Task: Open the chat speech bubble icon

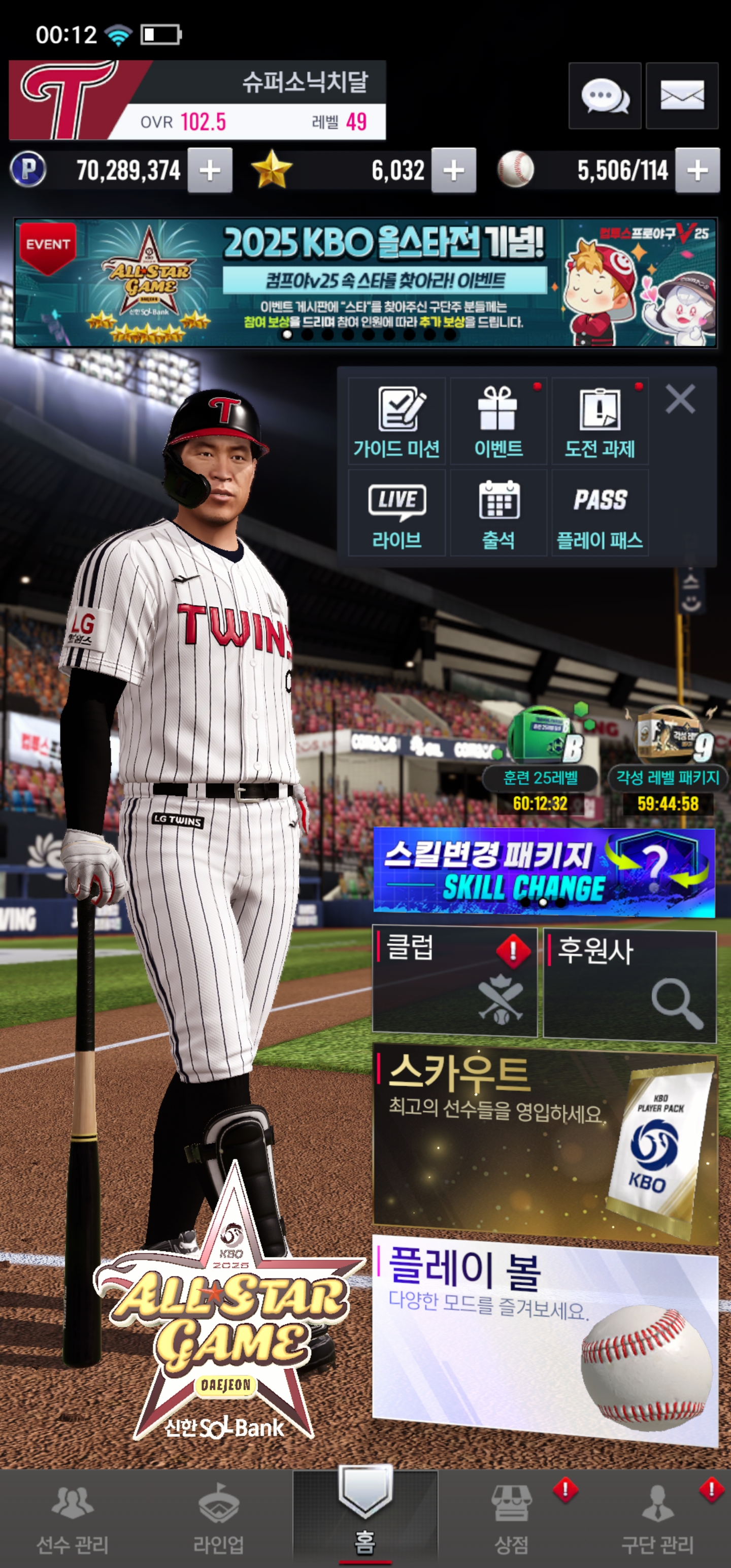Action: click(x=605, y=95)
